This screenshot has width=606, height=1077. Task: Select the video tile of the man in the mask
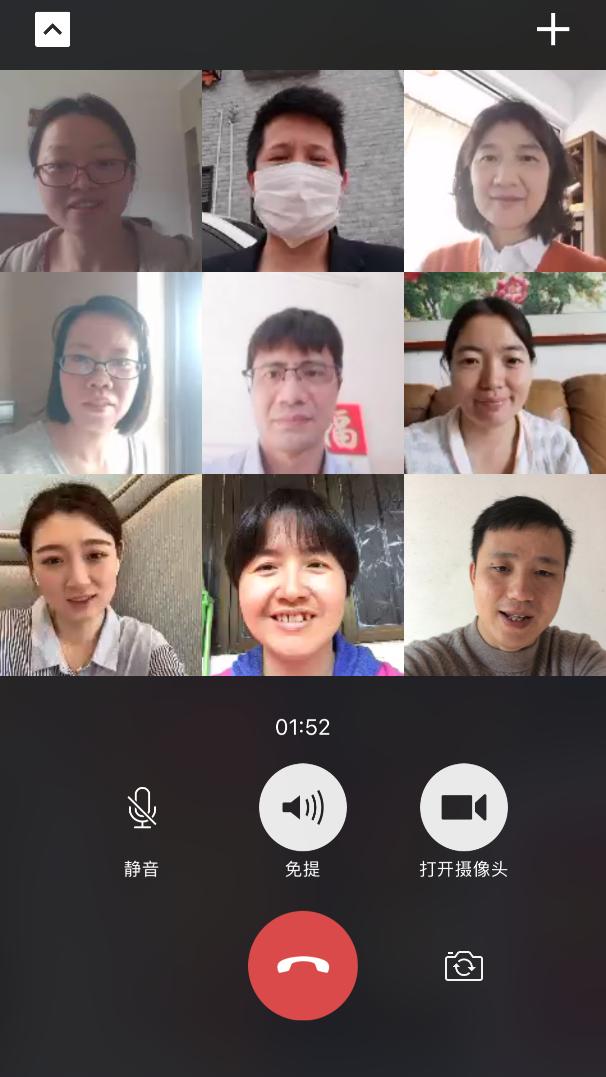[x=303, y=171]
